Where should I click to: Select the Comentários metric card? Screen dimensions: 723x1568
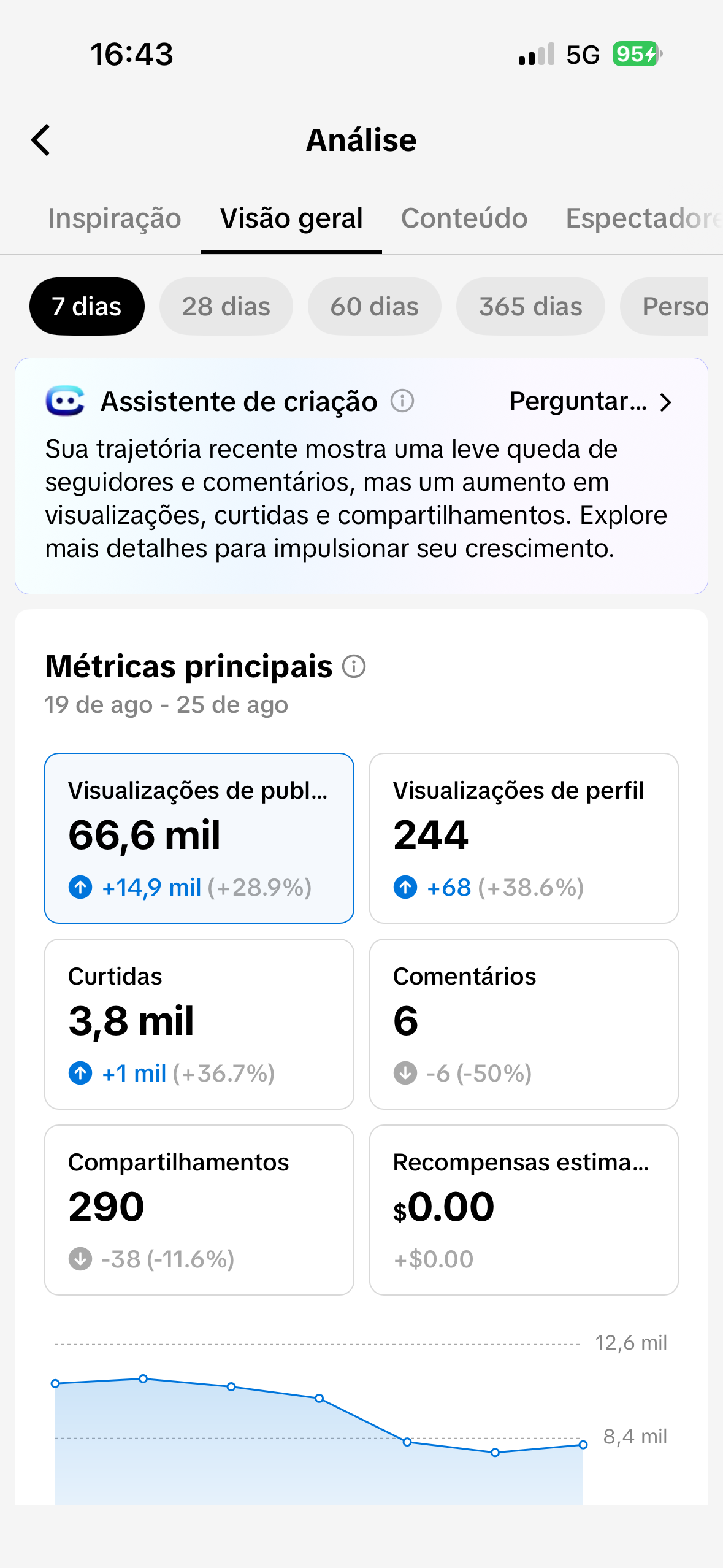point(524,1024)
